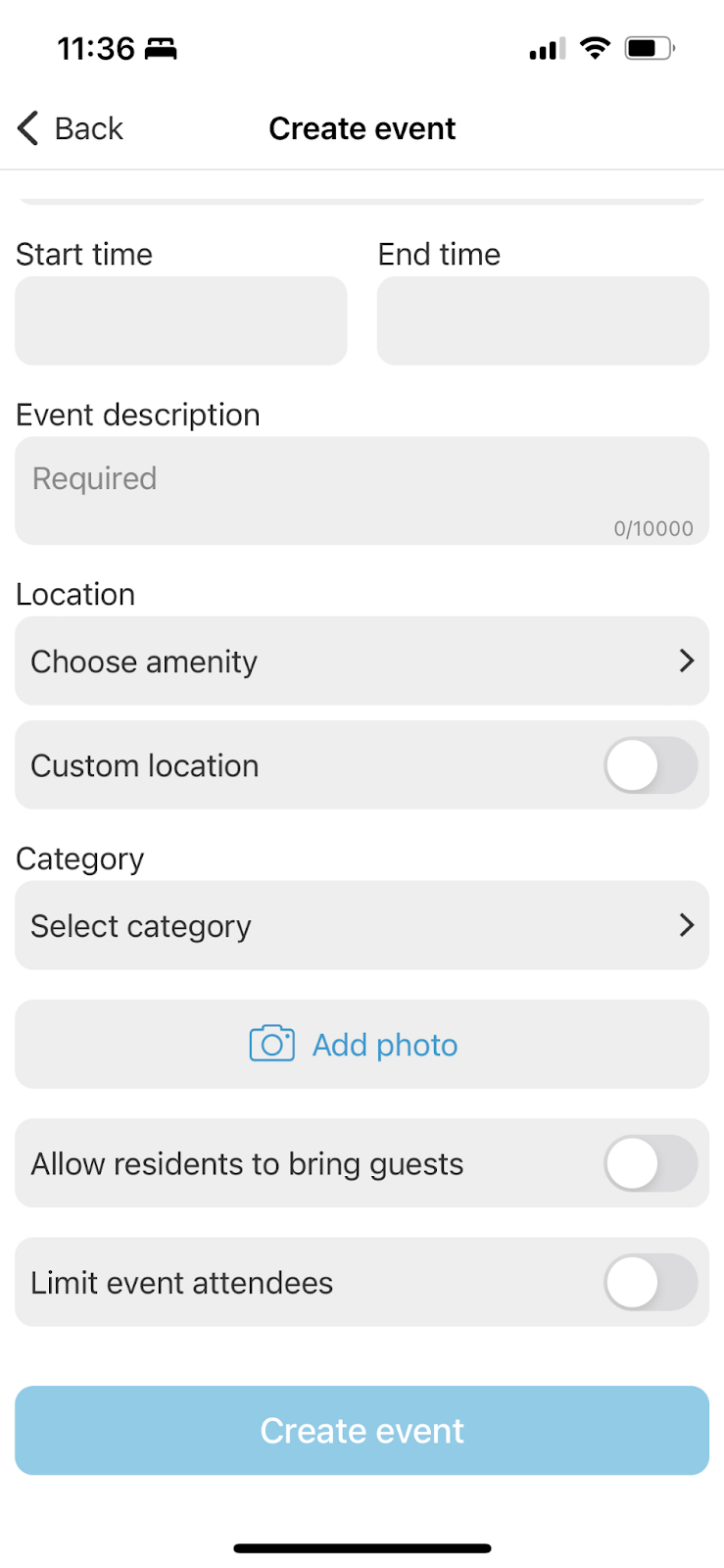Tap the Event description text field
724x1568 pixels.
point(362,491)
